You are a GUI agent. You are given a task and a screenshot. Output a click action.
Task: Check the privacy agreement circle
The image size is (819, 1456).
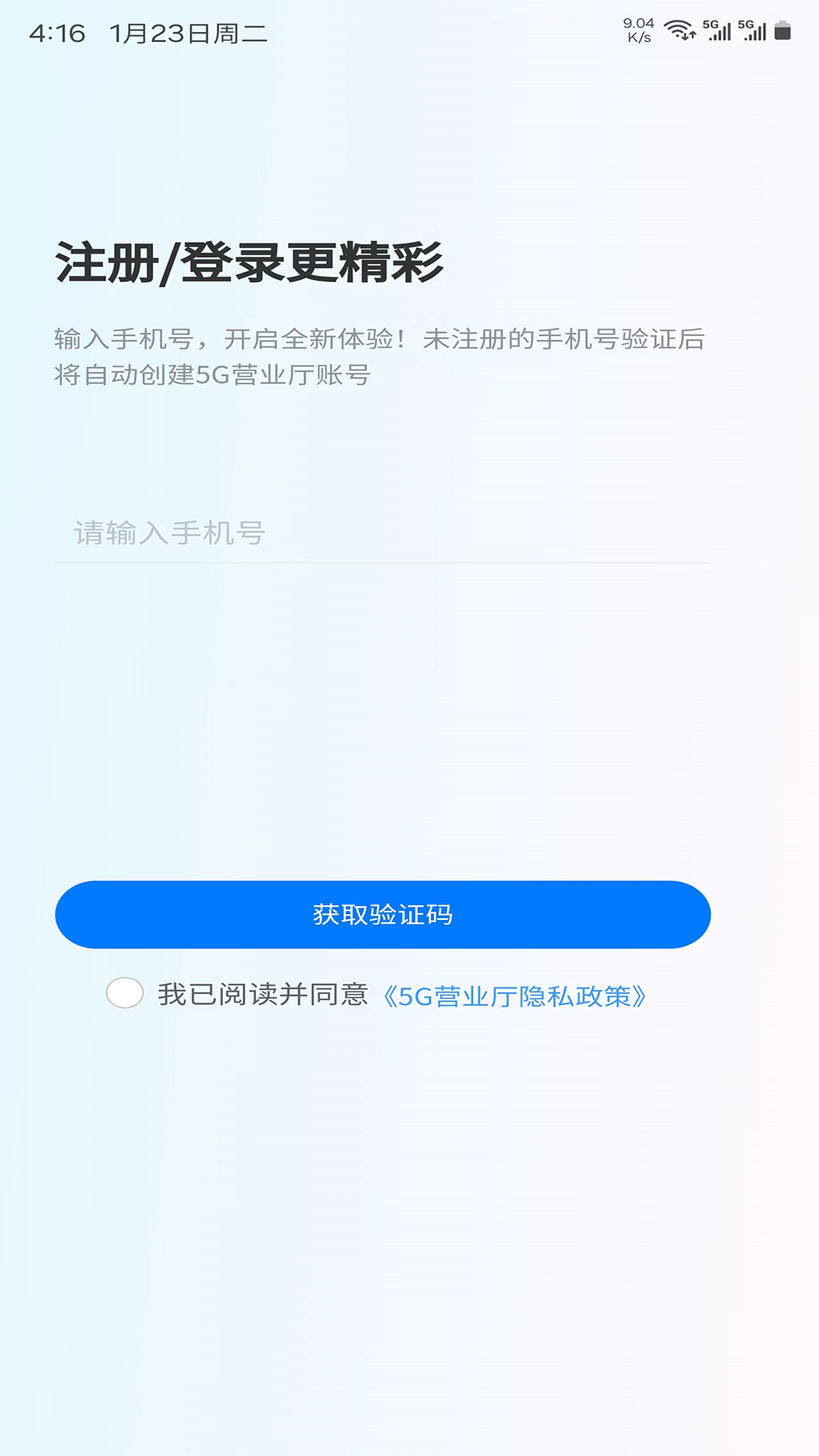point(126,993)
